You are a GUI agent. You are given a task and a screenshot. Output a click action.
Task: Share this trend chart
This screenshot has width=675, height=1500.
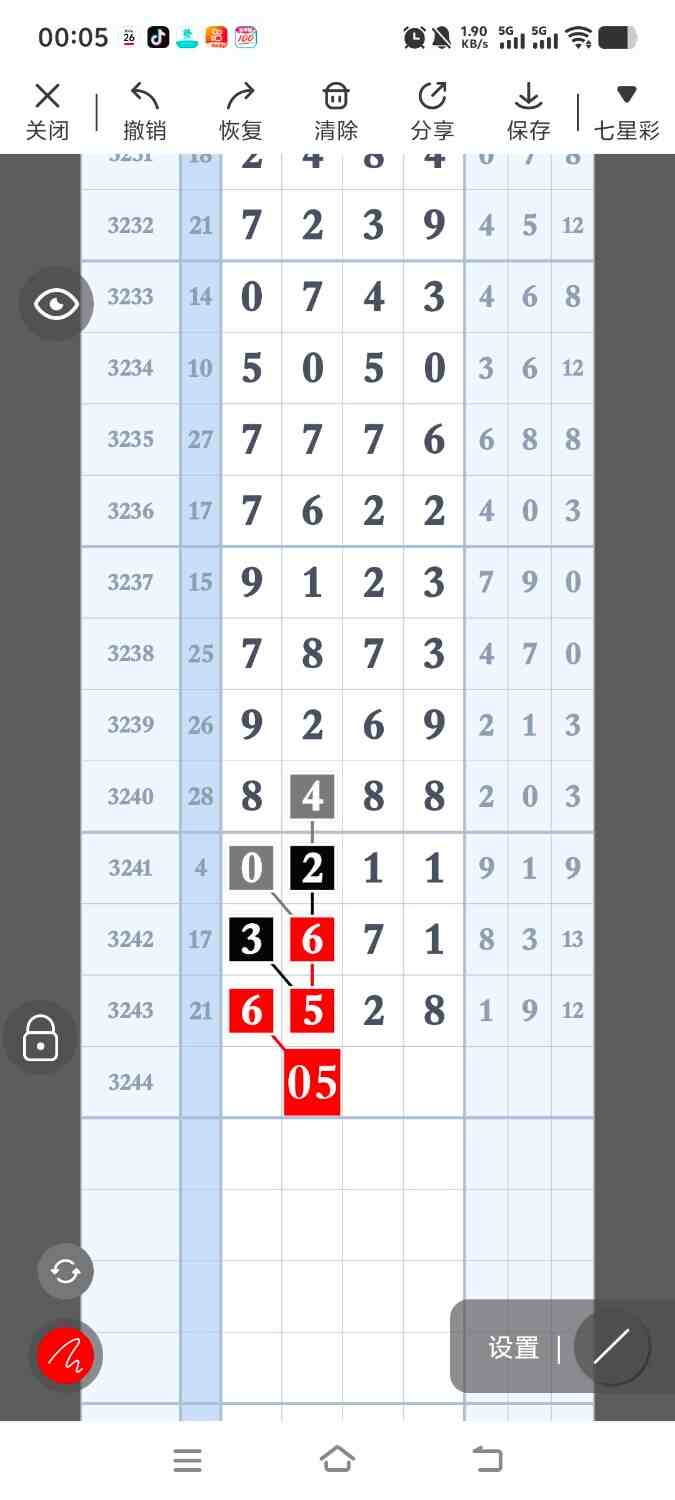point(432,111)
